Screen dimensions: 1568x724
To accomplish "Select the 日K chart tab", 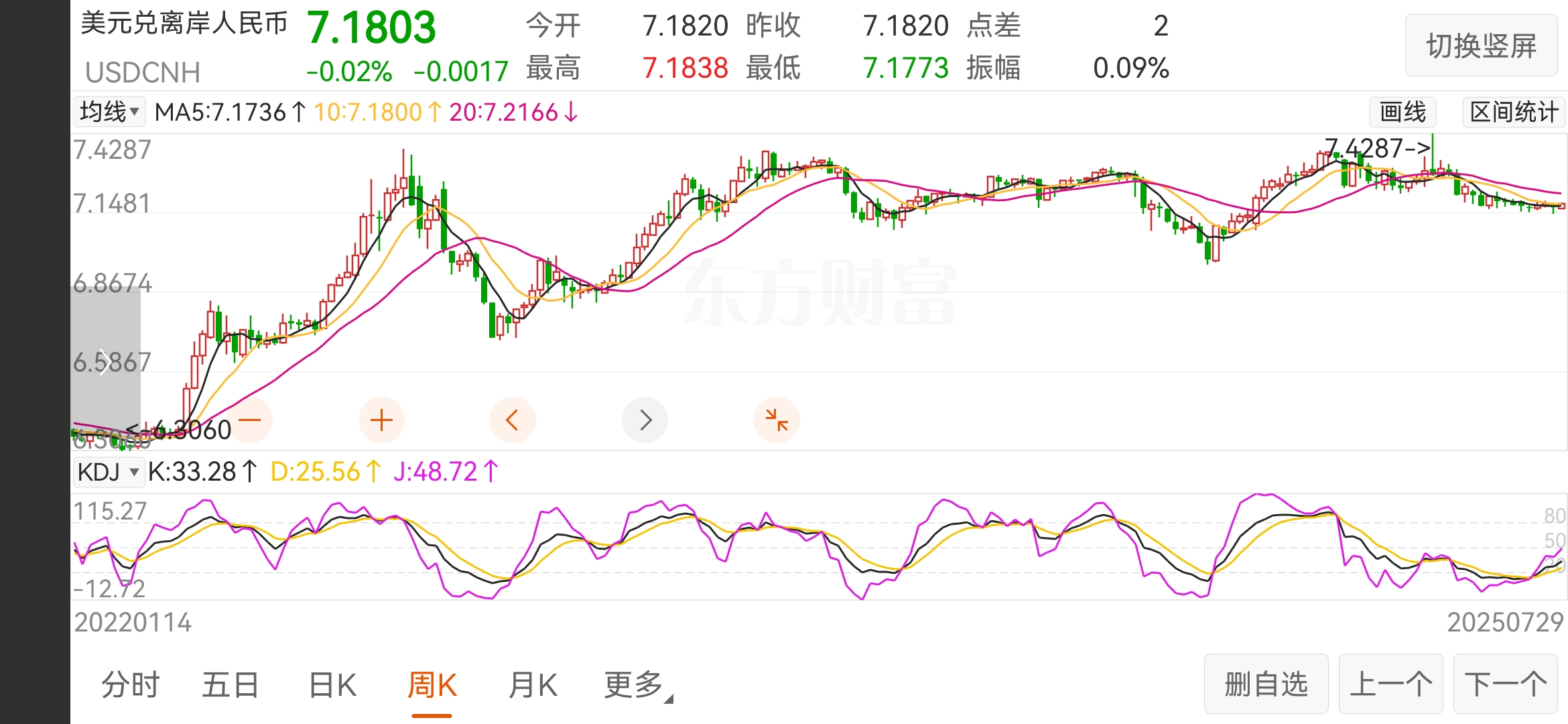I will click(x=332, y=685).
